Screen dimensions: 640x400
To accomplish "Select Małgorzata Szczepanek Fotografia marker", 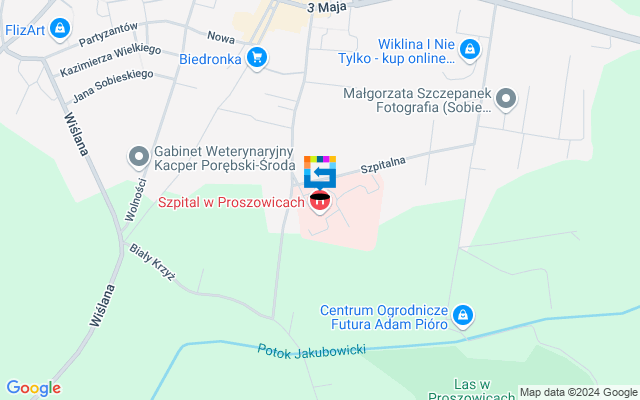I will [506, 98].
